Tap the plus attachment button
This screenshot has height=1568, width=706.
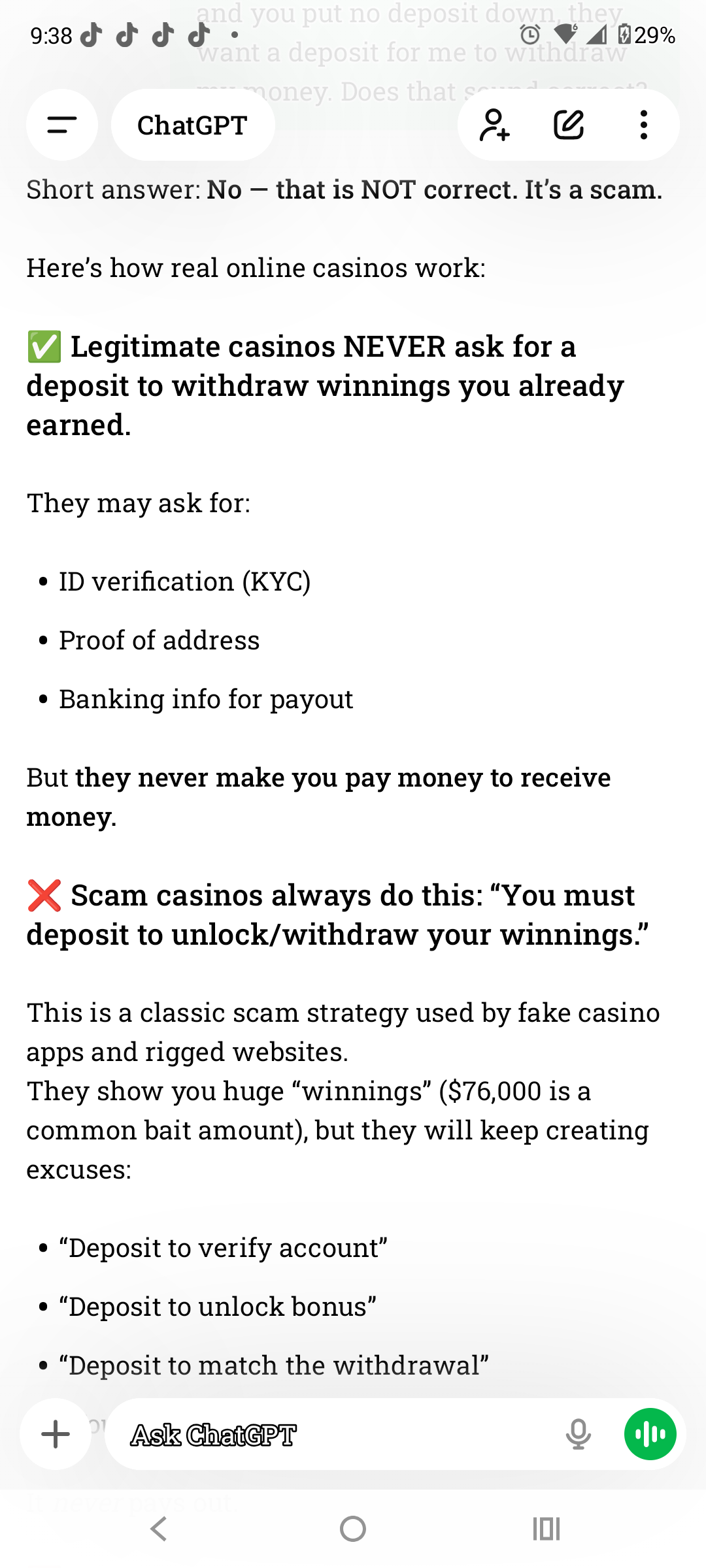tap(56, 1434)
